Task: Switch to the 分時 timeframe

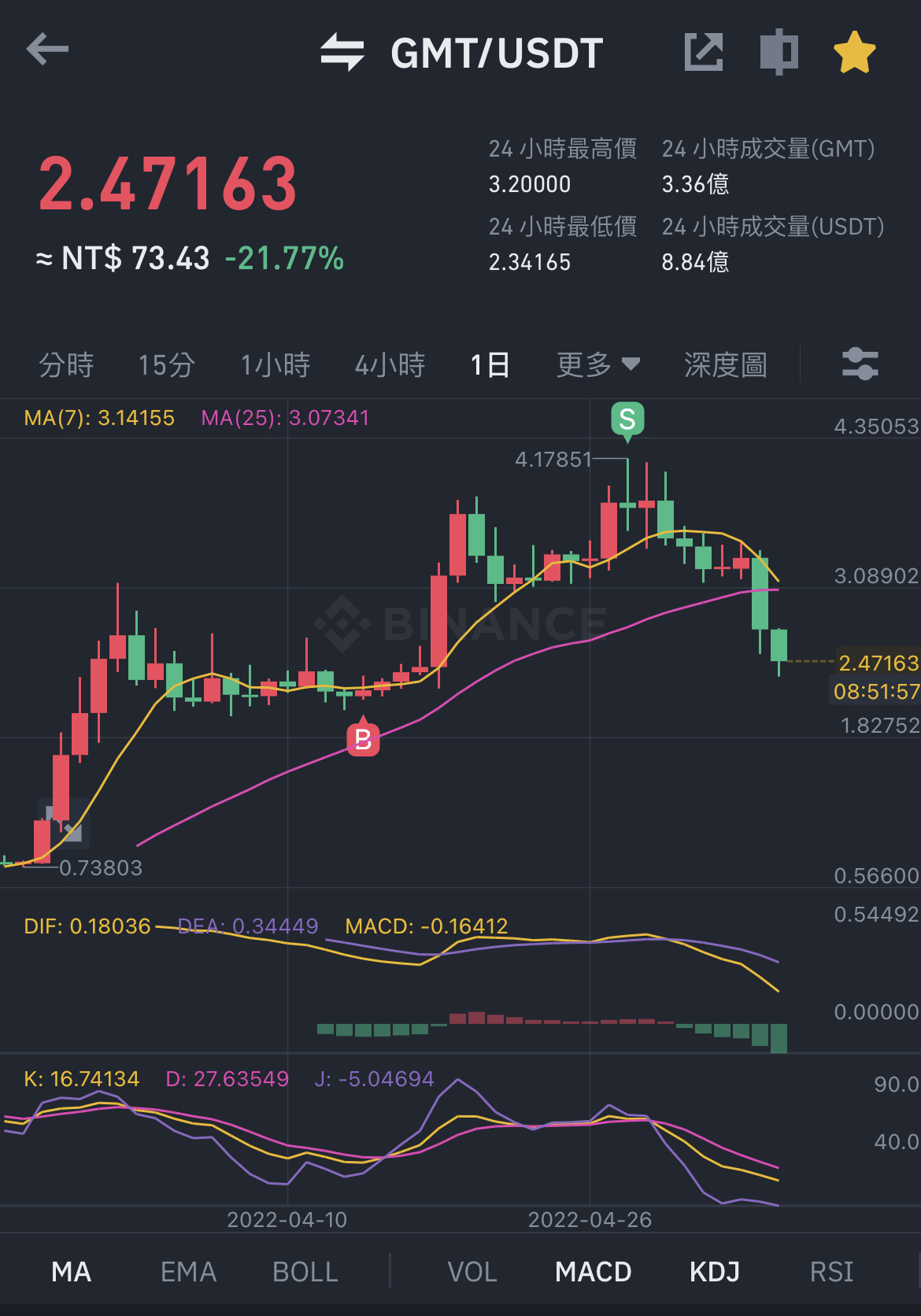Action: pyautogui.click(x=66, y=364)
